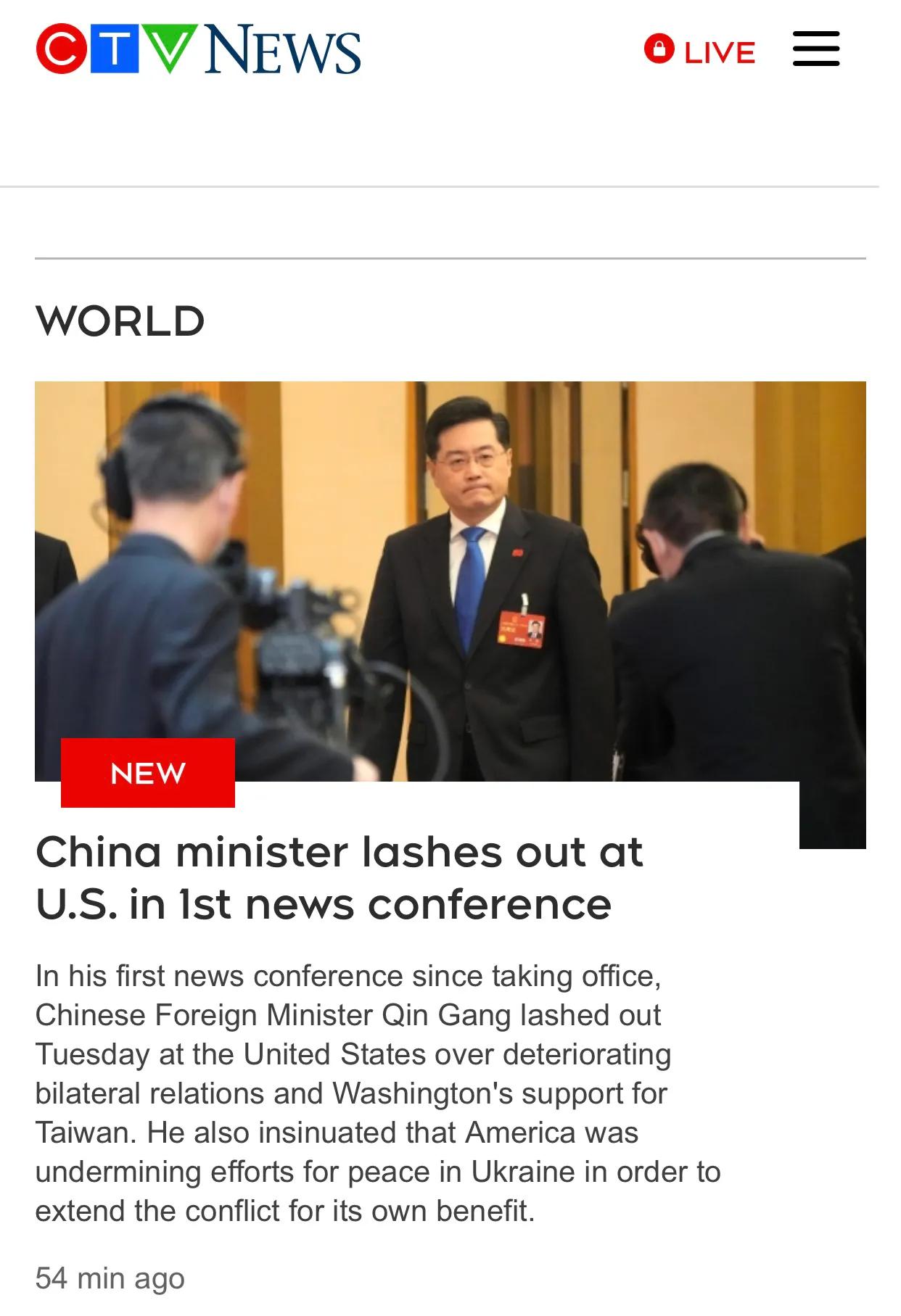901x1316 pixels.
Task: Click the red NEW badge on the article
Action: [147, 774]
